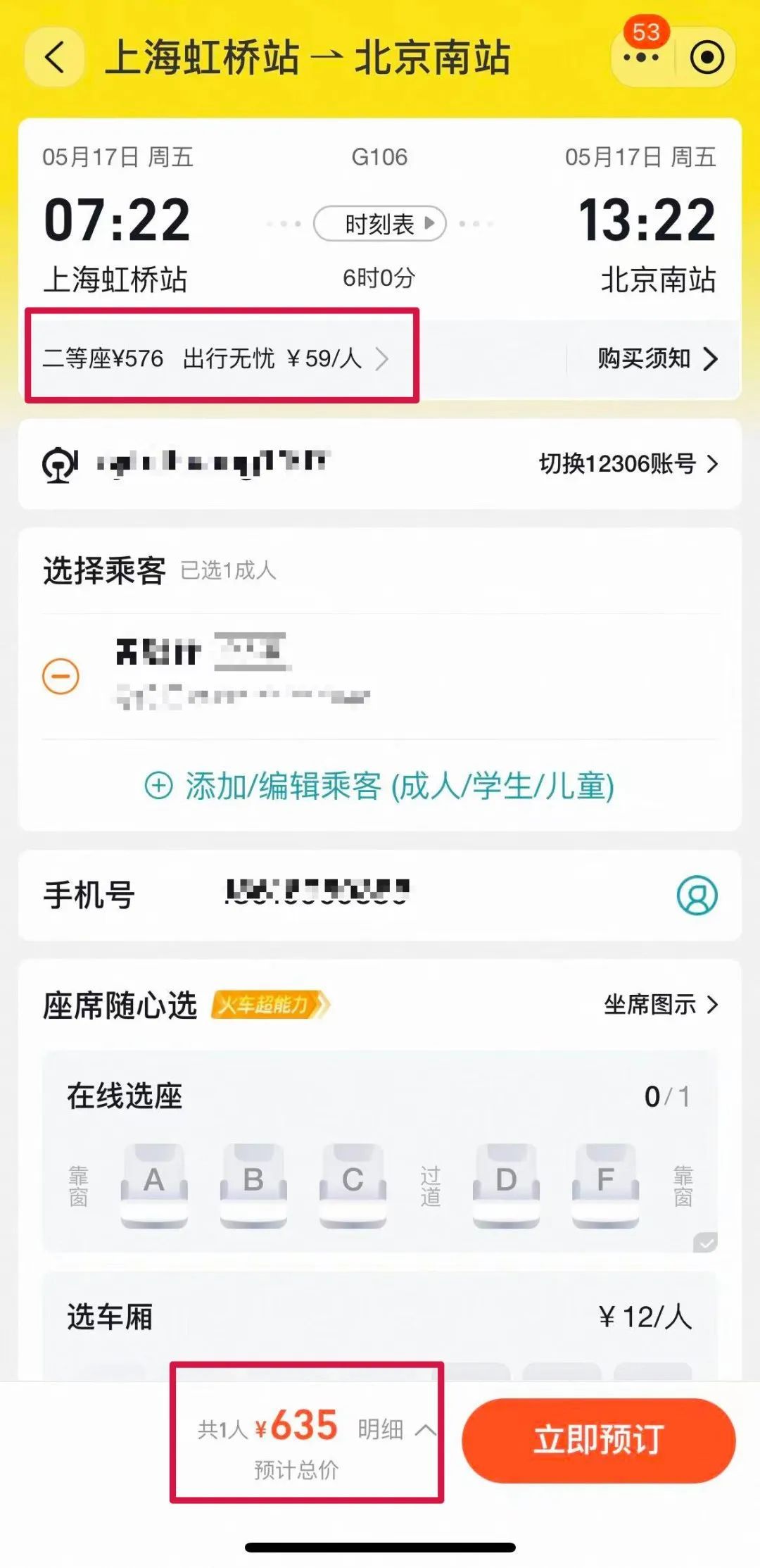Tap the notification badge showing 53

(x=647, y=32)
